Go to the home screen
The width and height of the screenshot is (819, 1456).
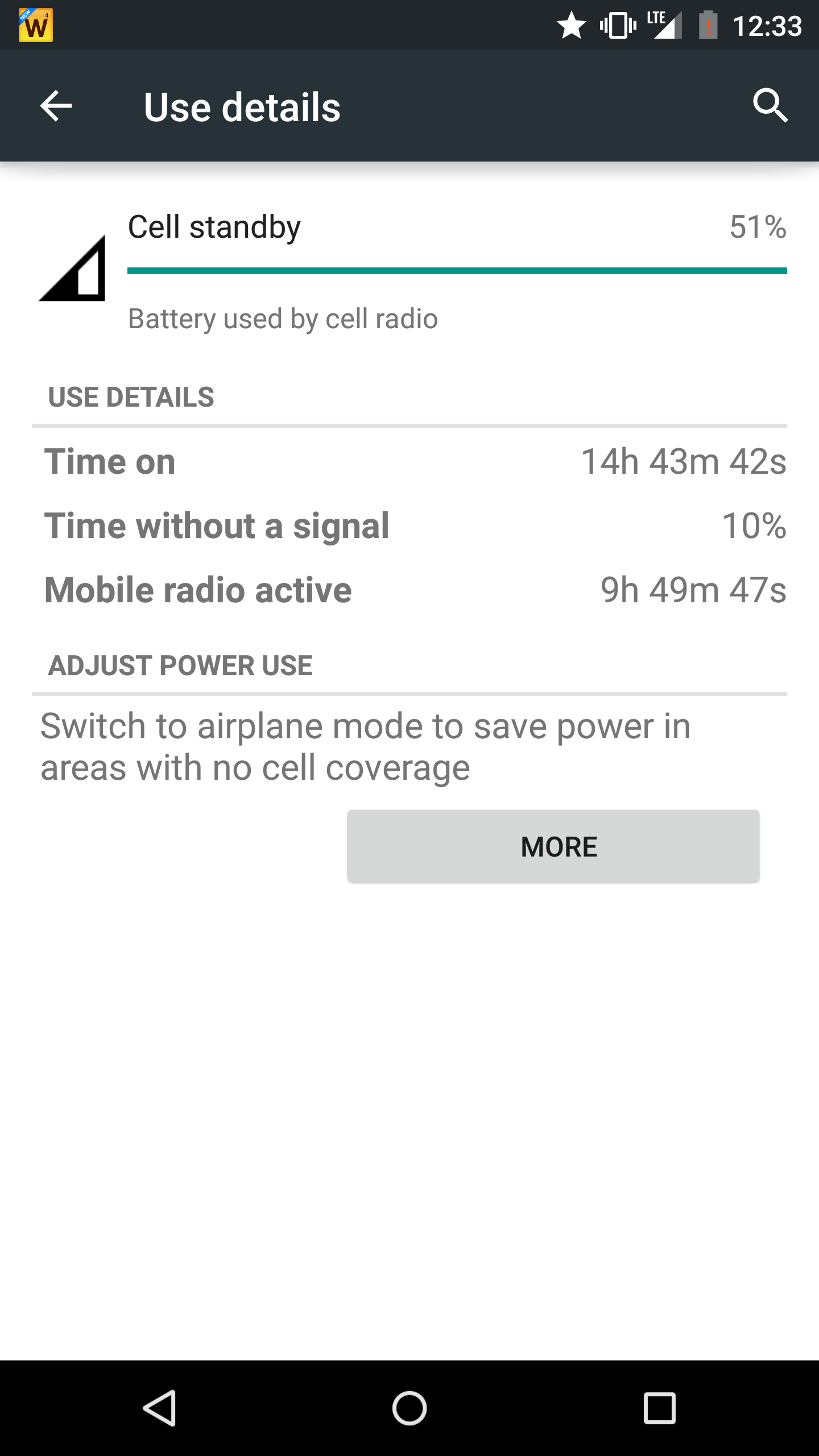tap(409, 1408)
